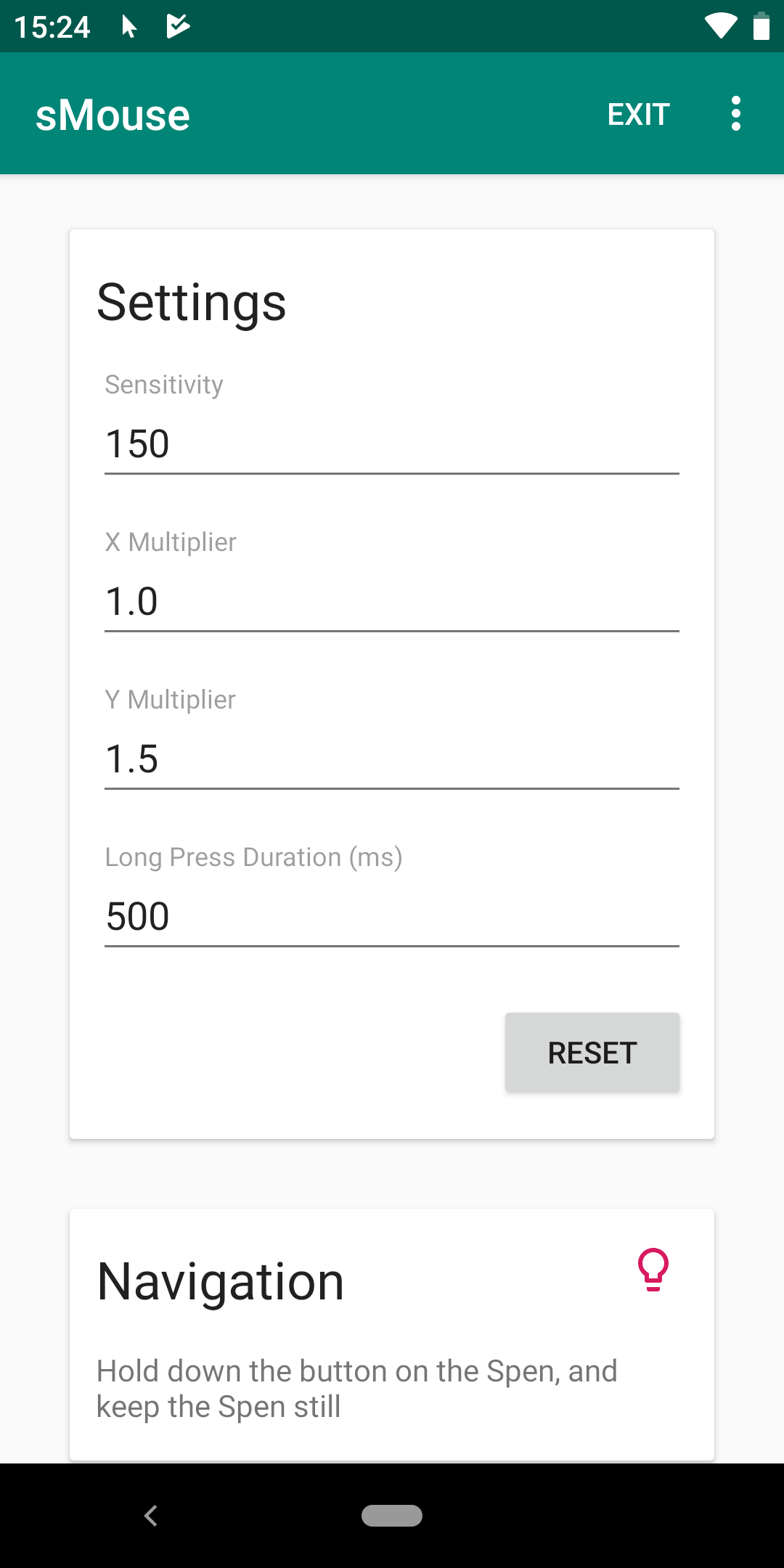Screen dimensions: 784x1568
Task: Select the X Multiplier input field
Action: coord(392,601)
